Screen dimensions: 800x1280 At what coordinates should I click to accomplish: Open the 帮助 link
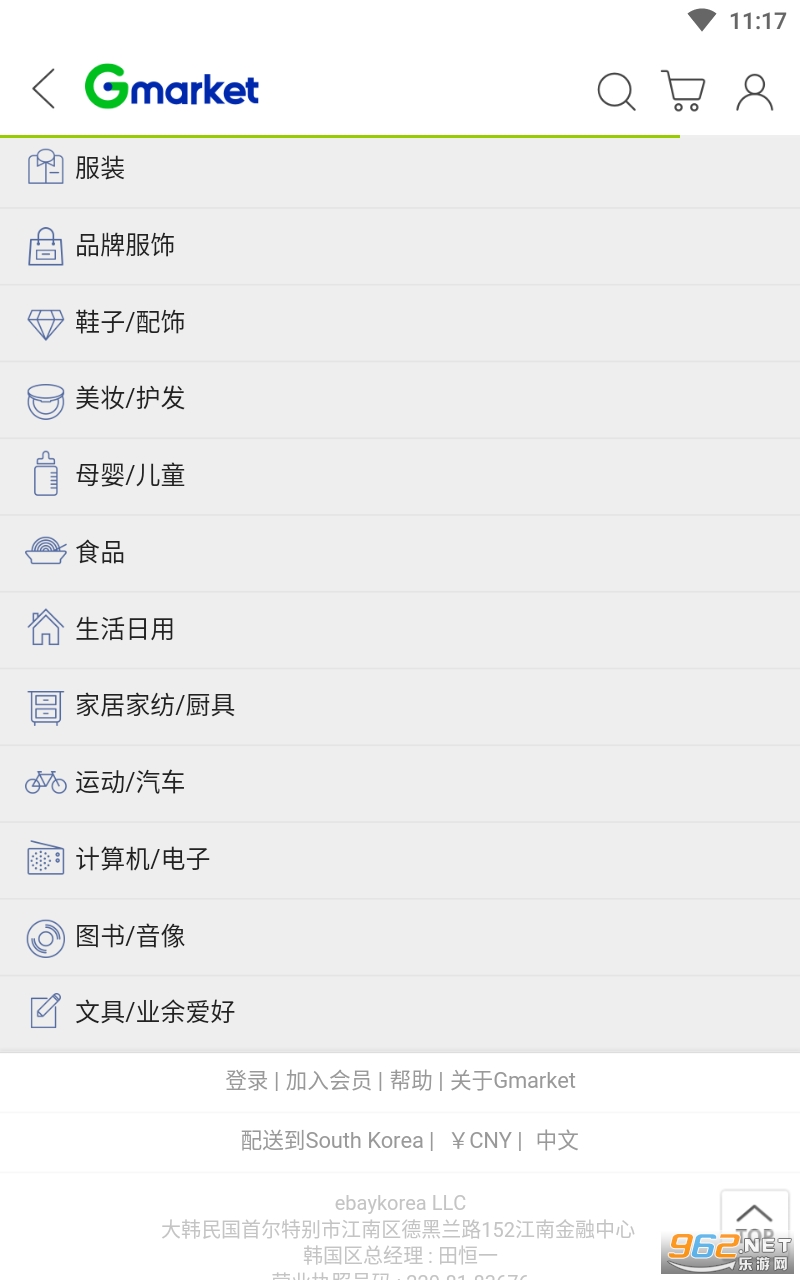[x=411, y=1080]
